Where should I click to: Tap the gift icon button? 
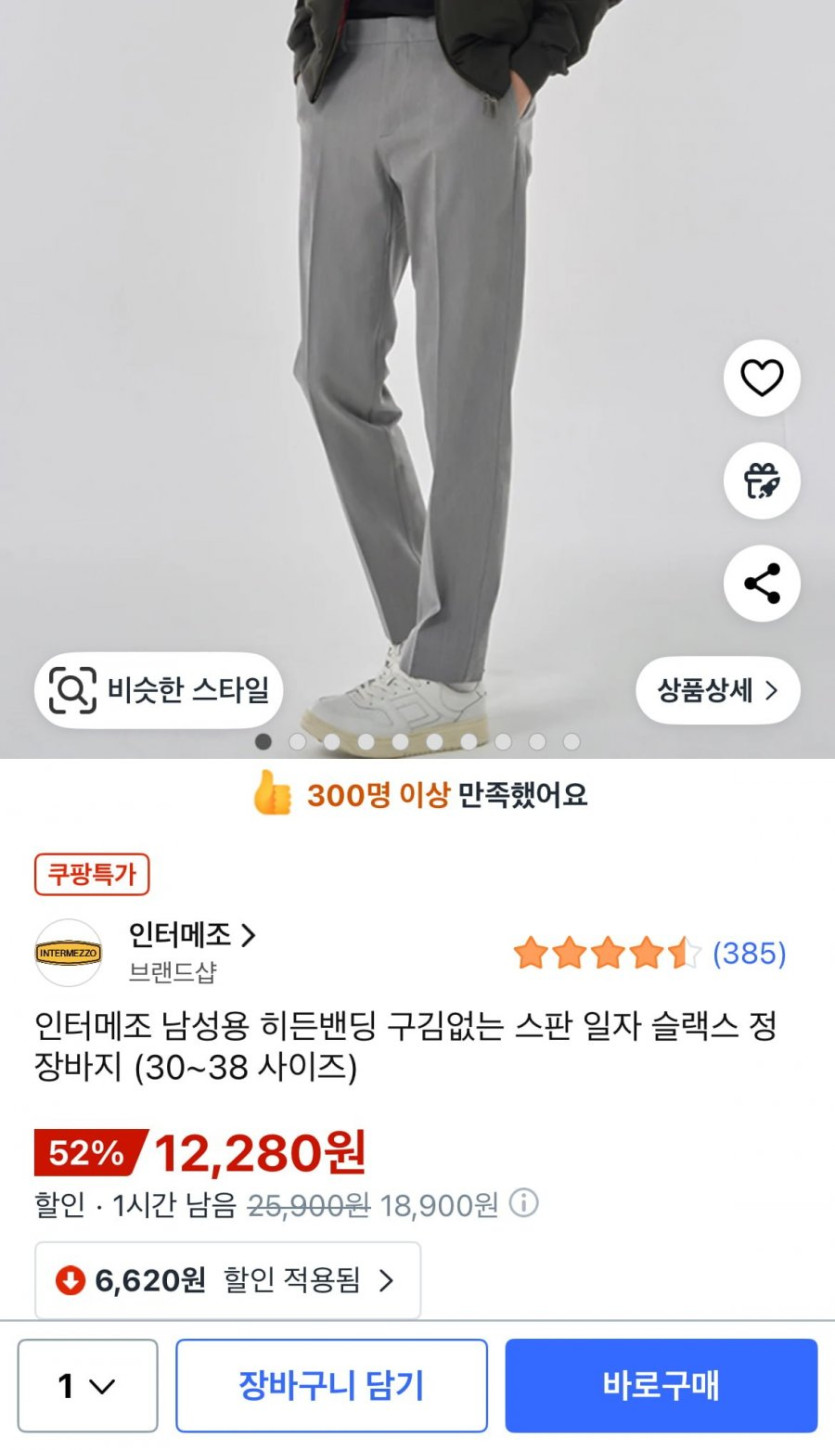coord(762,481)
